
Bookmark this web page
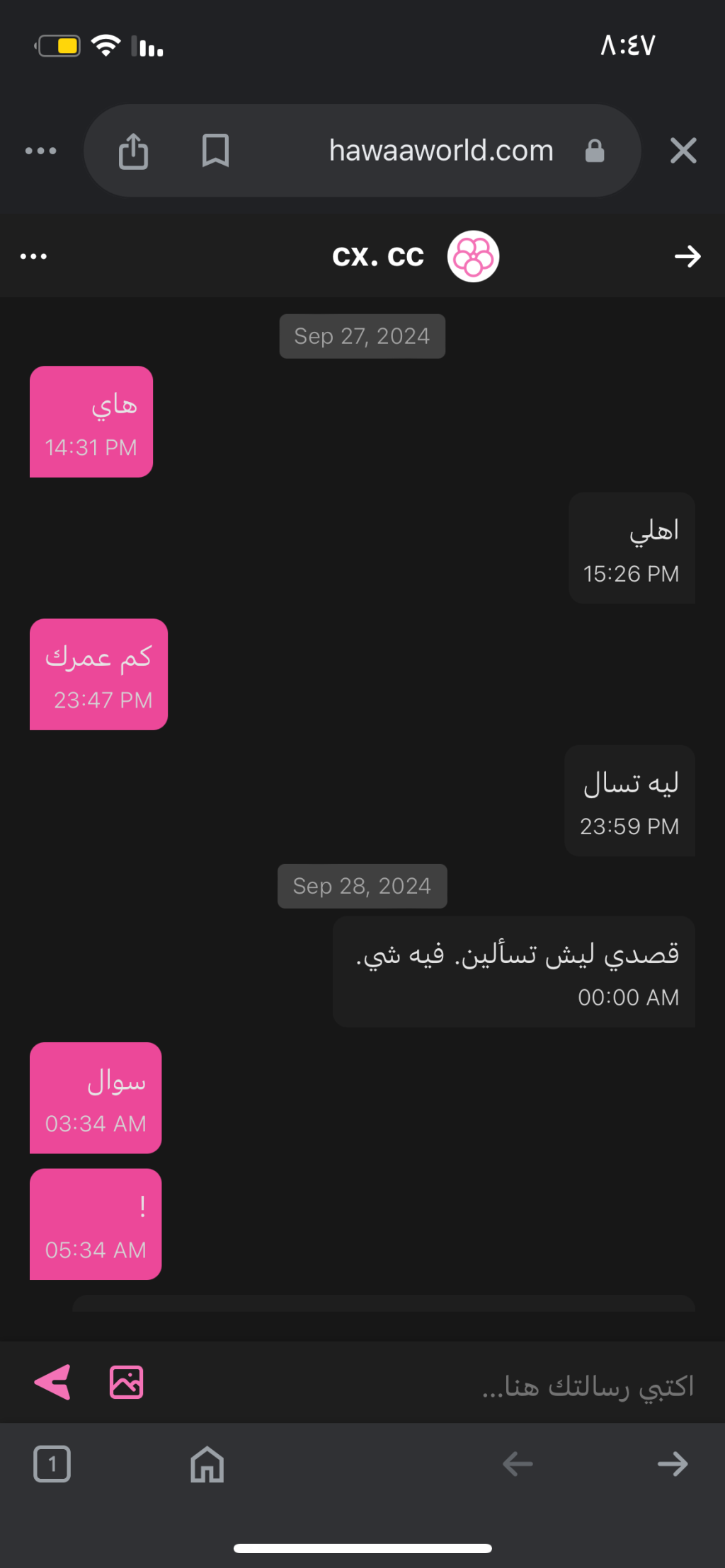coord(215,151)
